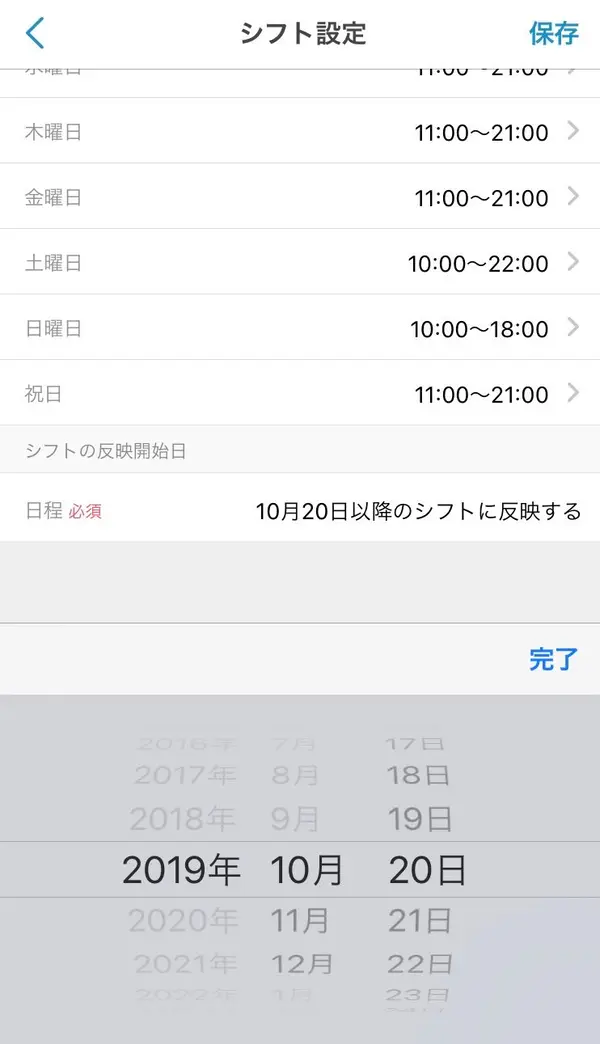
Task: Edit 土曜日 10:00〜22:00 shift
Action: pos(300,262)
